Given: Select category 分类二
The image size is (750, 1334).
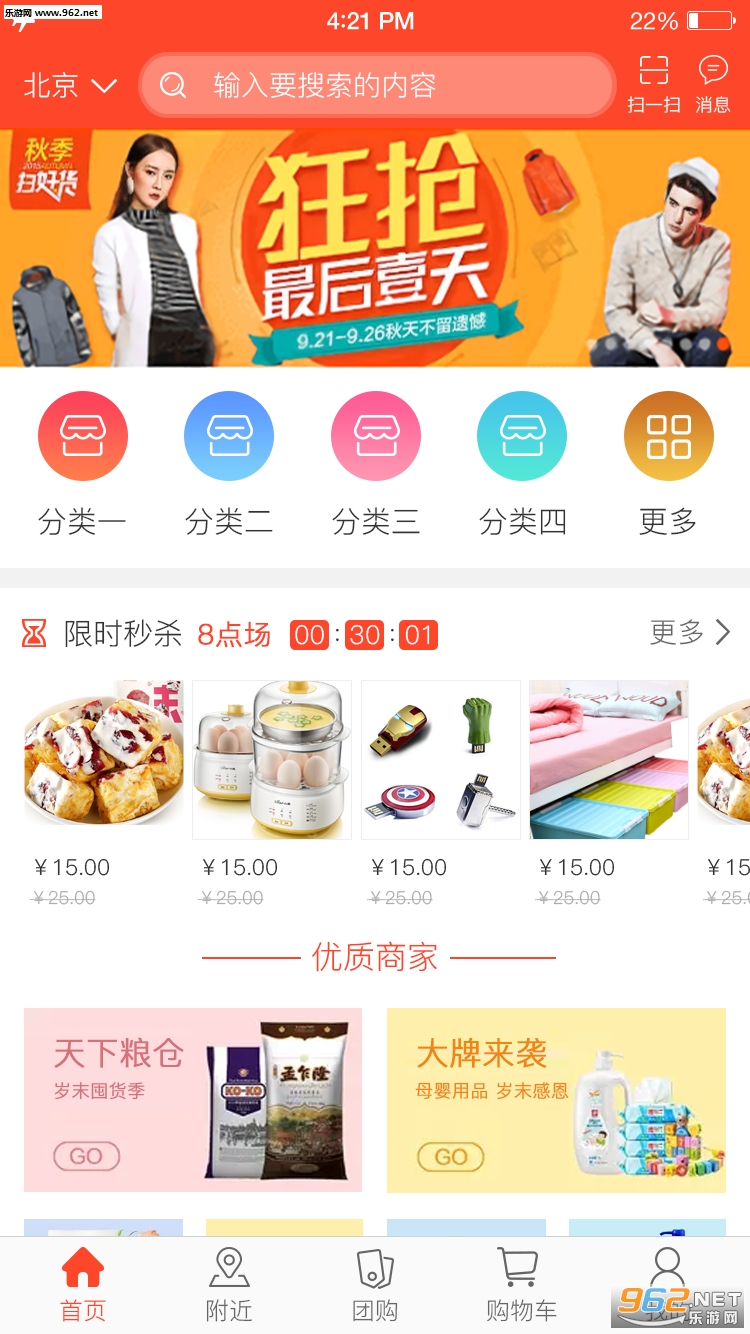Looking at the screenshot, I should [229, 464].
